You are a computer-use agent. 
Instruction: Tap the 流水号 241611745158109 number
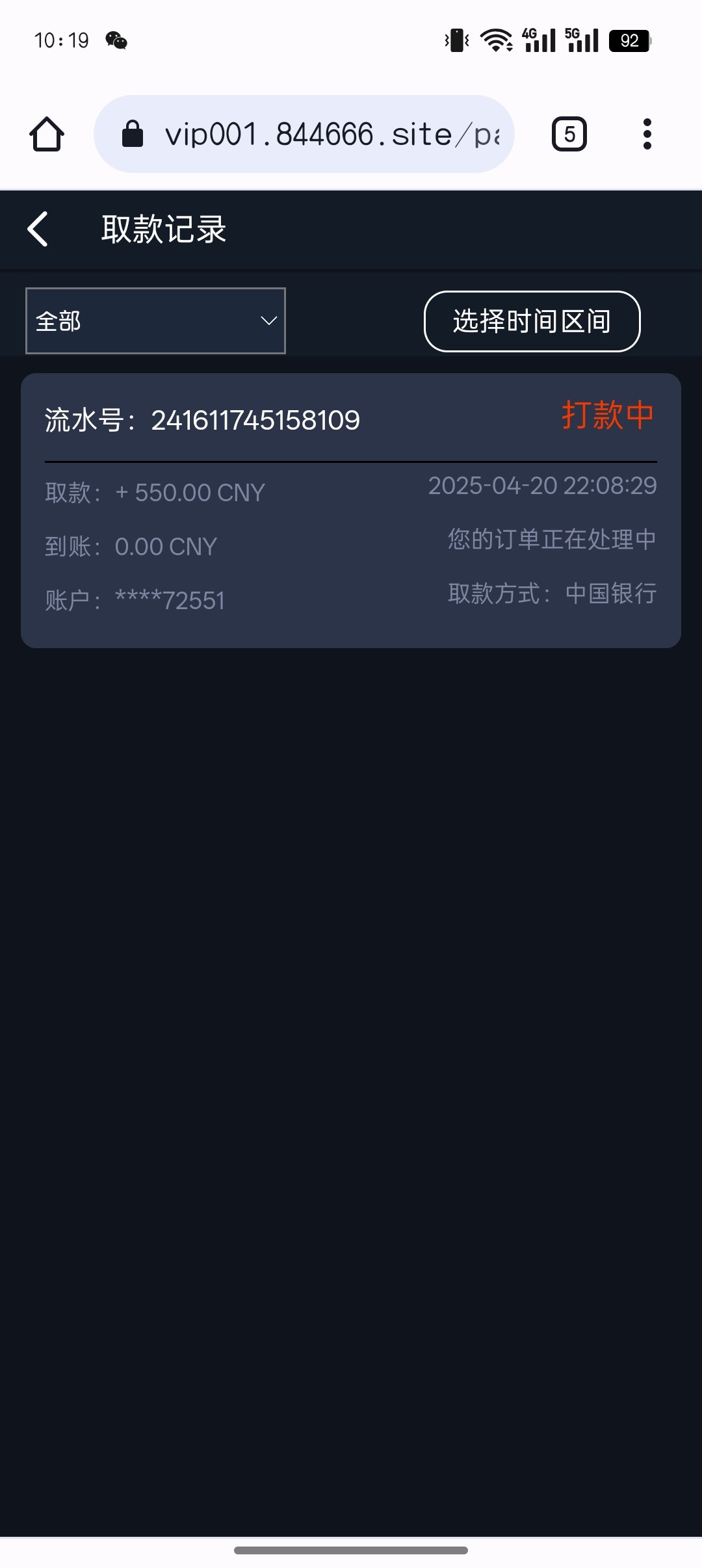click(x=255, y=420)
